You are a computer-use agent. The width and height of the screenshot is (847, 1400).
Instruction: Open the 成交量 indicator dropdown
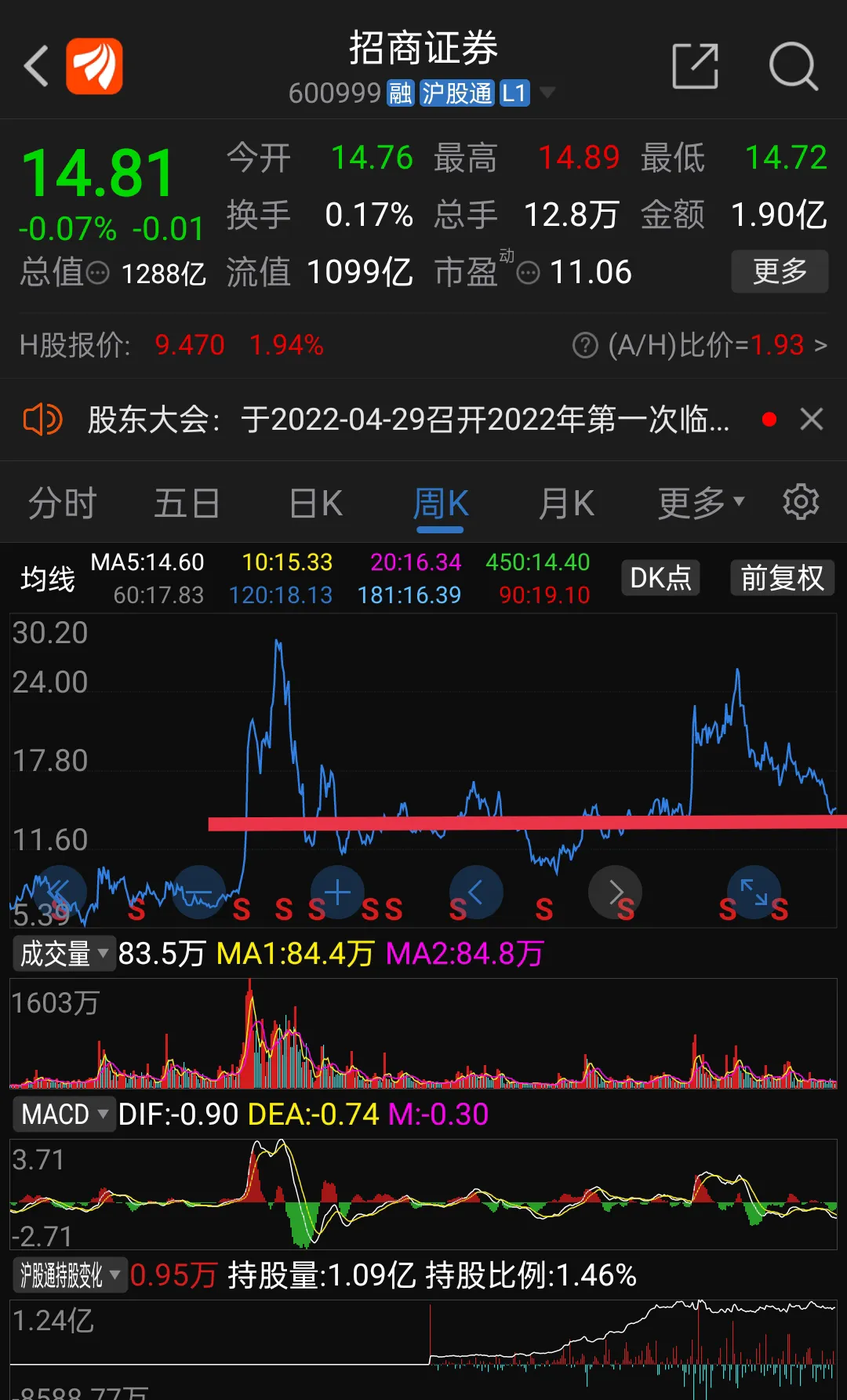coord(64,954)
